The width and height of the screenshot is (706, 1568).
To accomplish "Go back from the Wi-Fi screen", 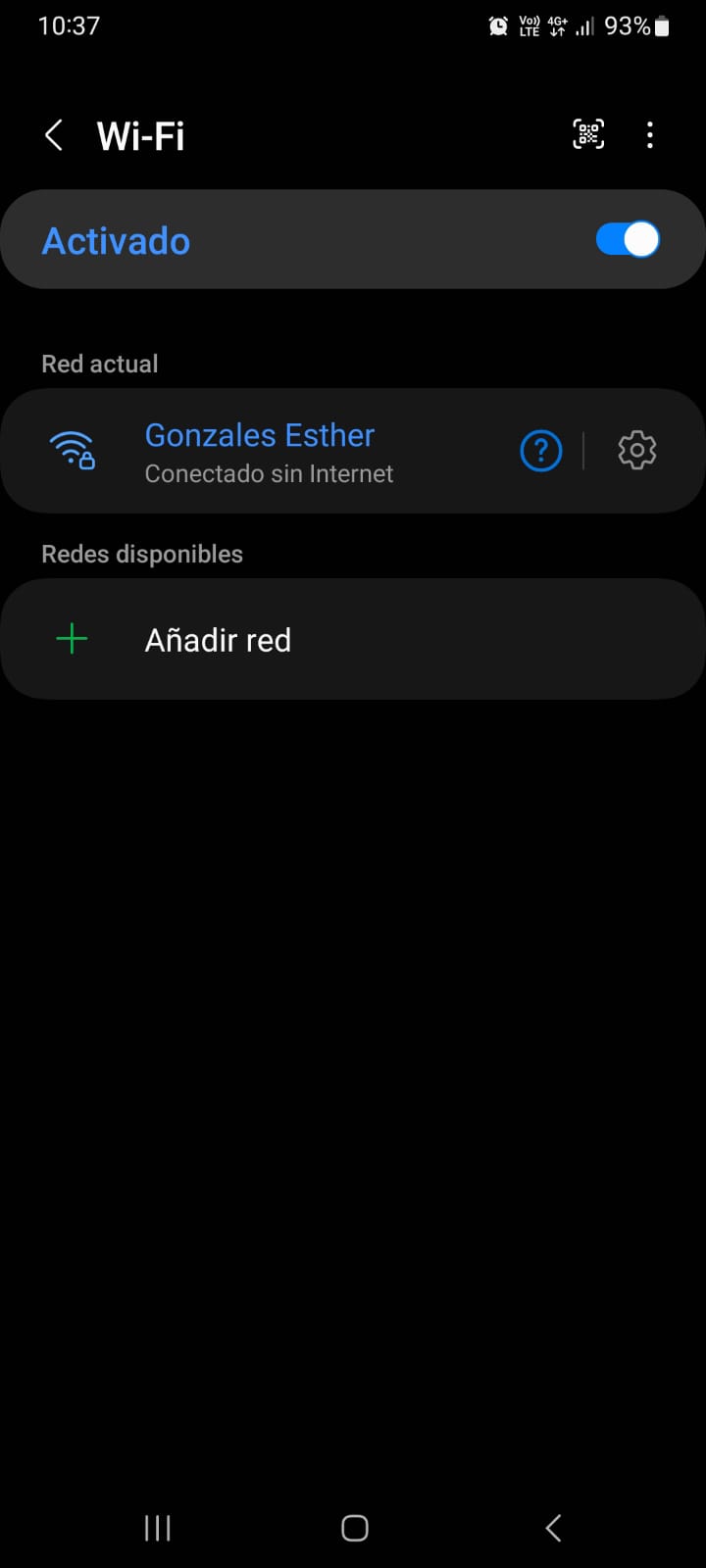I will pyautogui.click(x=54, y=135).
